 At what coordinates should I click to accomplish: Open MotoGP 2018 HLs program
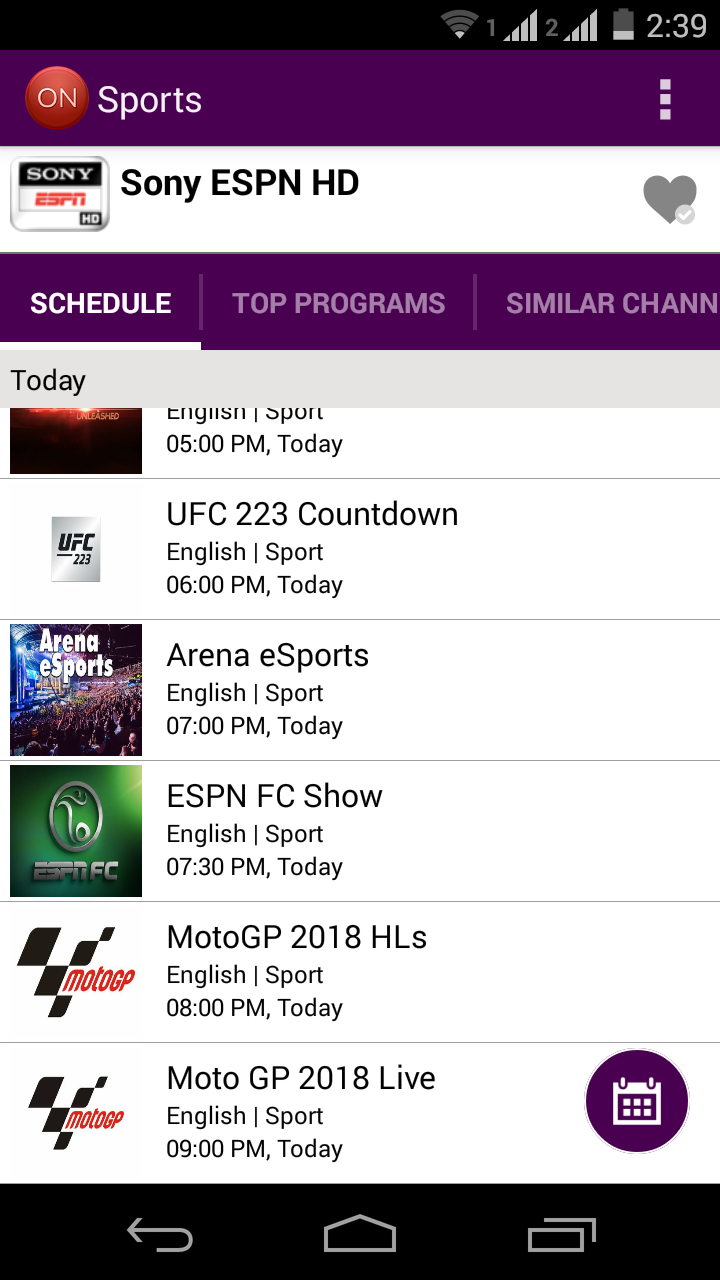click(360, 972)
